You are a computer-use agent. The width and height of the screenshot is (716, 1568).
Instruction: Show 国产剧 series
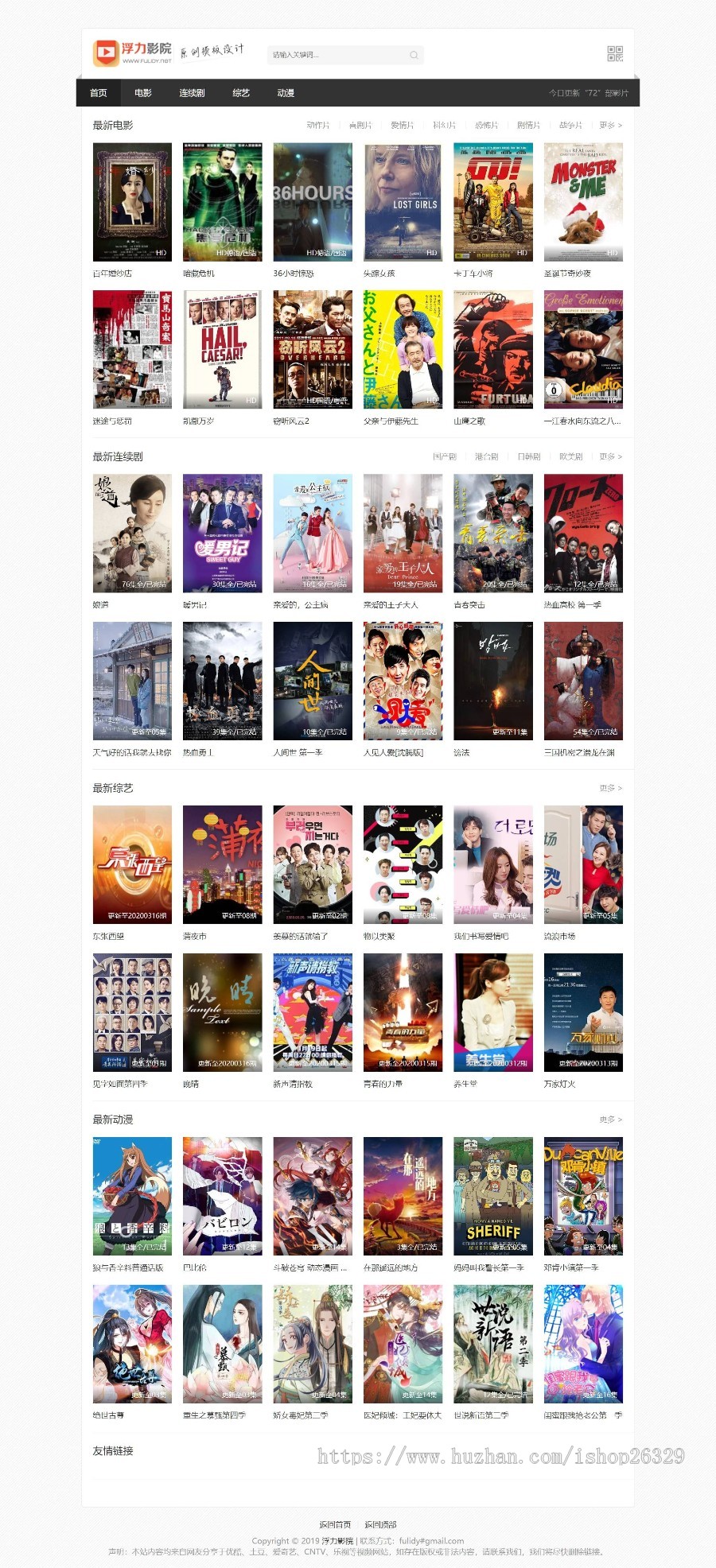coord(444,457)
